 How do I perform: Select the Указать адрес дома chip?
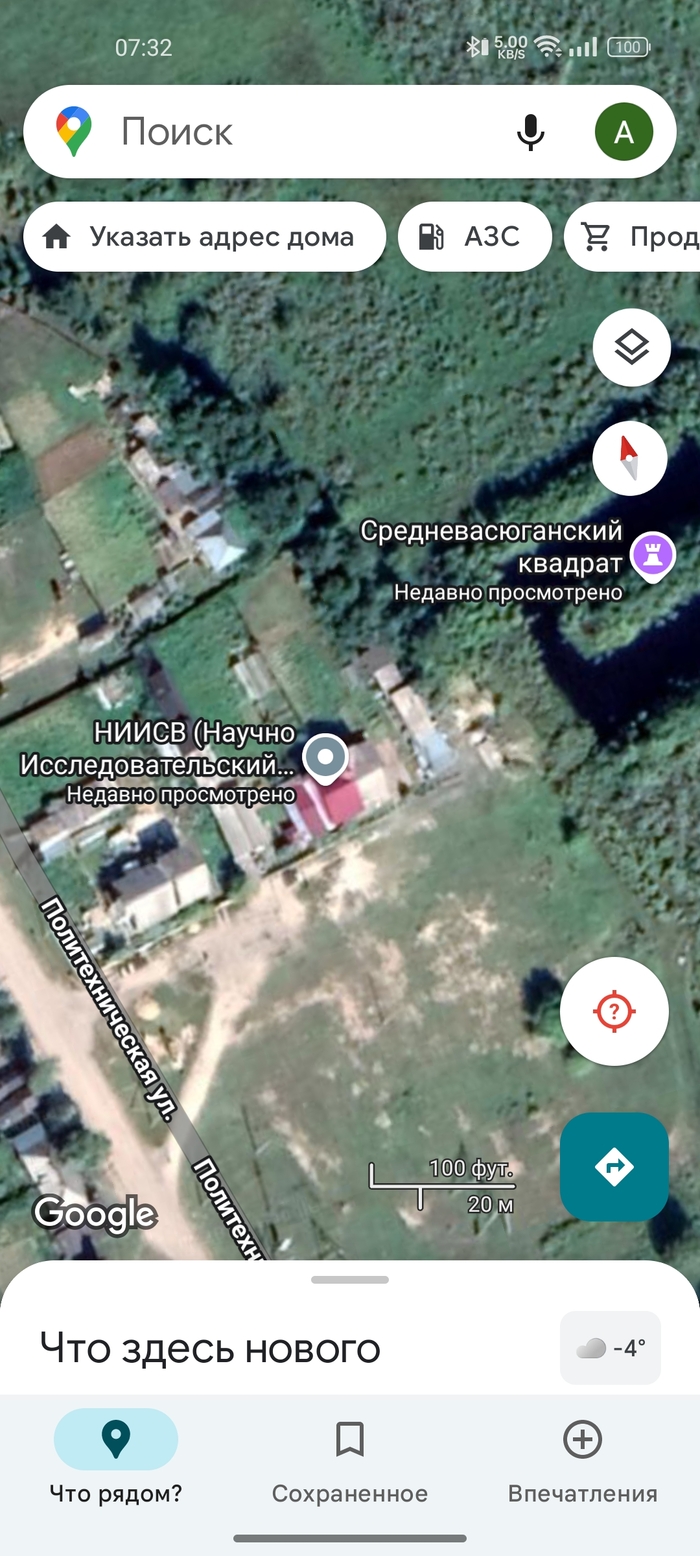[204, 237]
